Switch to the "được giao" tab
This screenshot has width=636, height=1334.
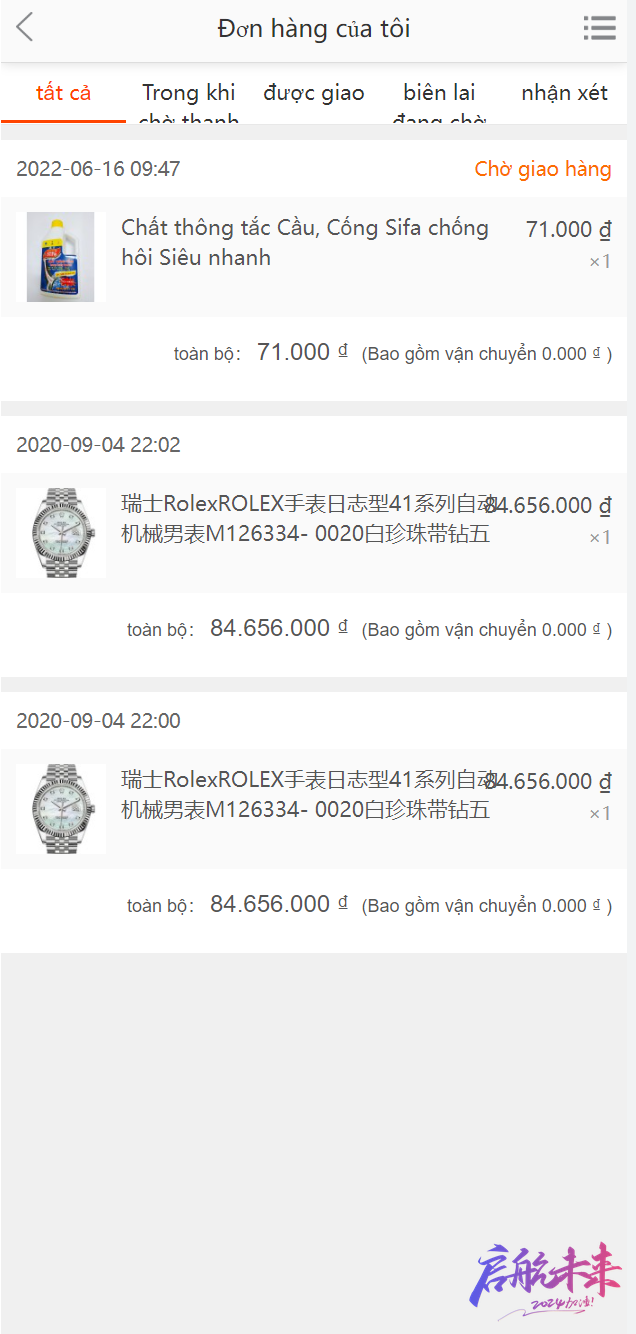point(314,94)
